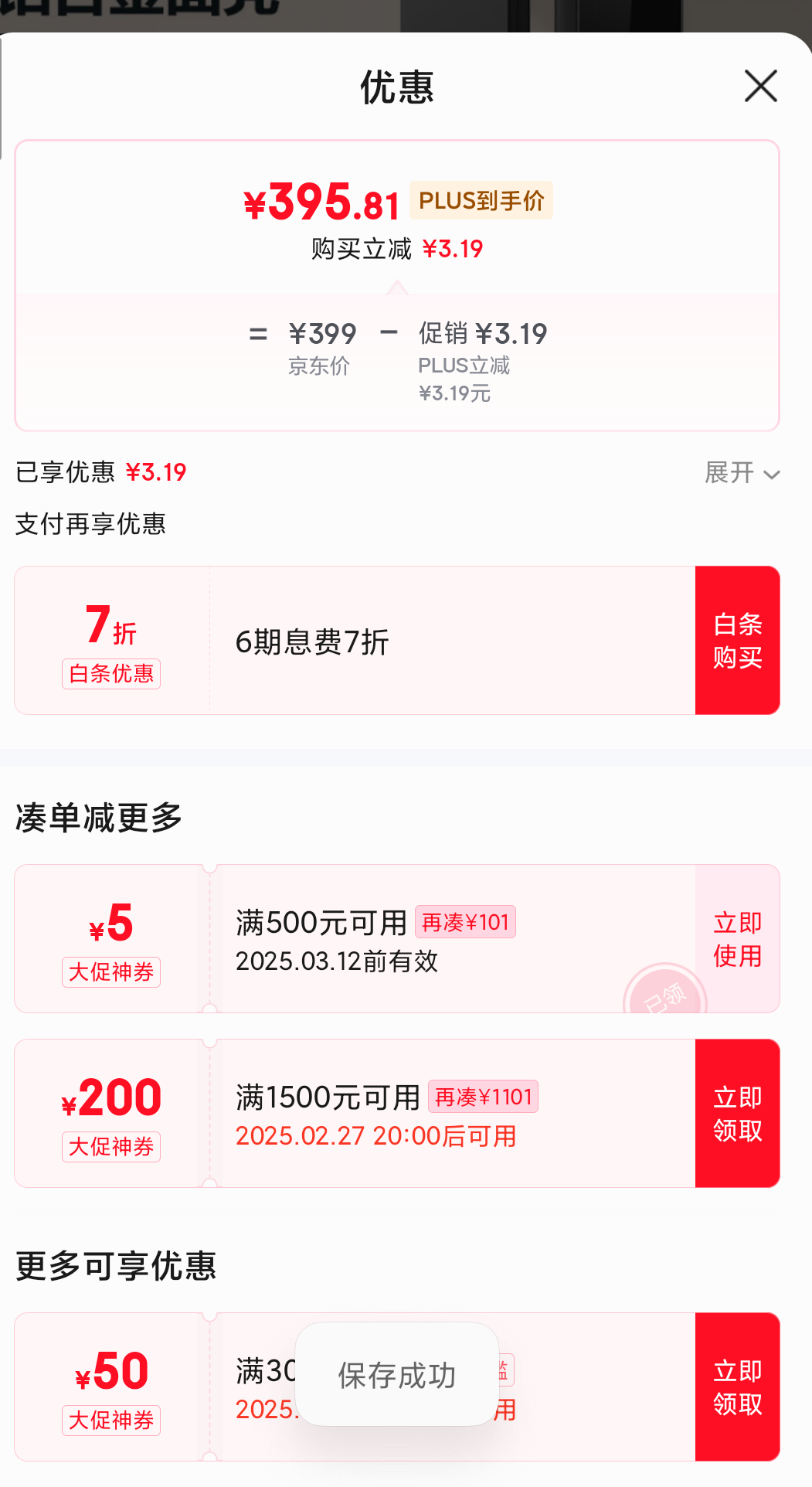812x1487 pixels.
Task: Close the 优惠 coupon popup
Action: coord(760,87)
